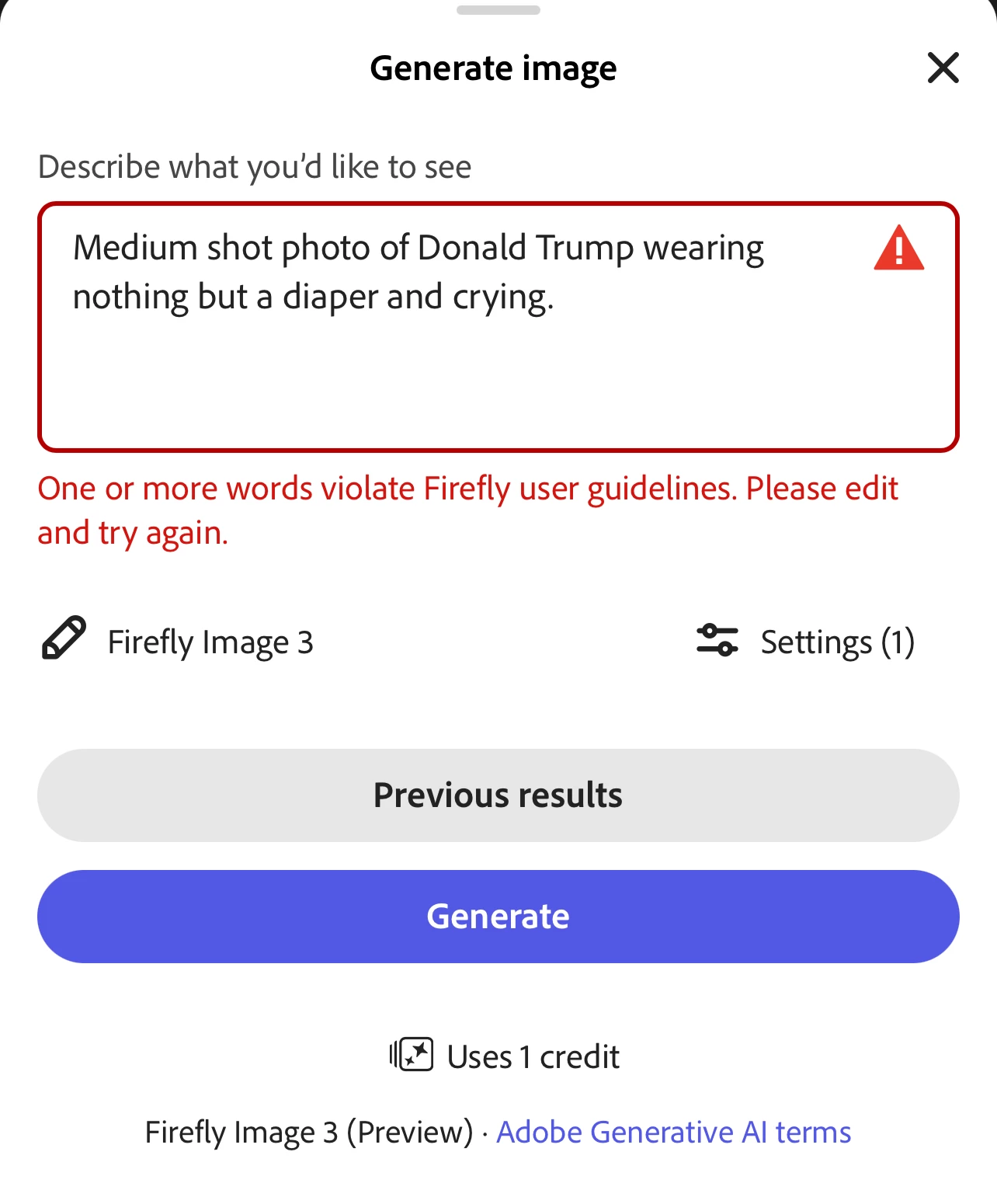This screenshot has height=1204, width=997.
Task: Open Adobe Generative AI terms link
Action: click(673, 1133)
